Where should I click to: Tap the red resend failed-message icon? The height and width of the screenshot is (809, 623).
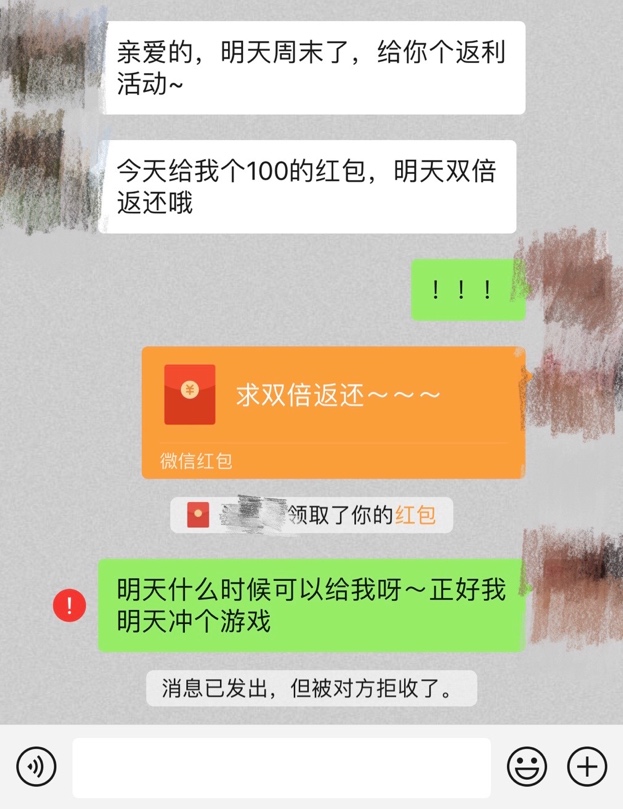(x=69, y=606)
